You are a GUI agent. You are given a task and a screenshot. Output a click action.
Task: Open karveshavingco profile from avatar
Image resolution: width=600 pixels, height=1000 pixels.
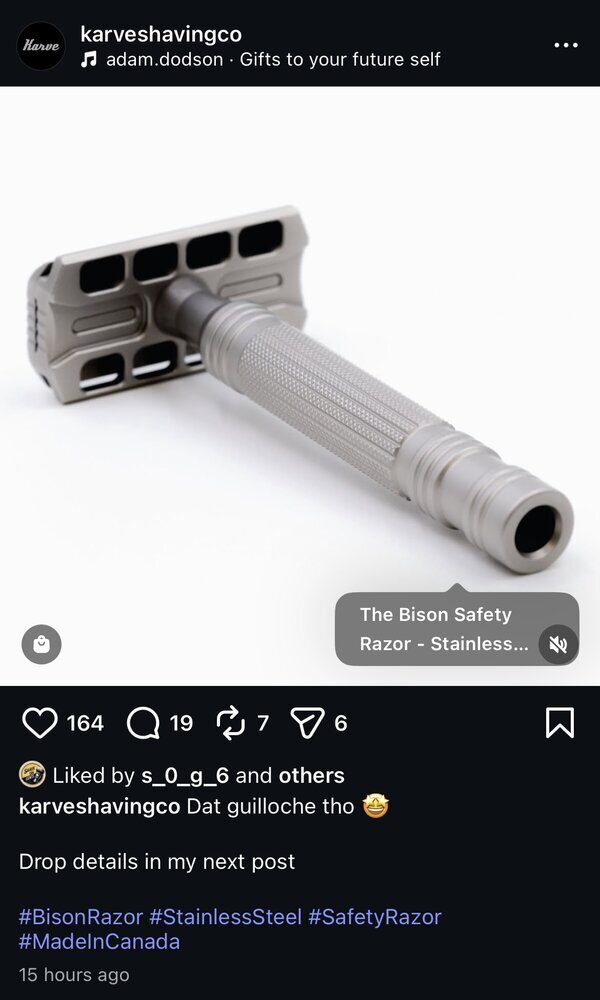(41, 46)
